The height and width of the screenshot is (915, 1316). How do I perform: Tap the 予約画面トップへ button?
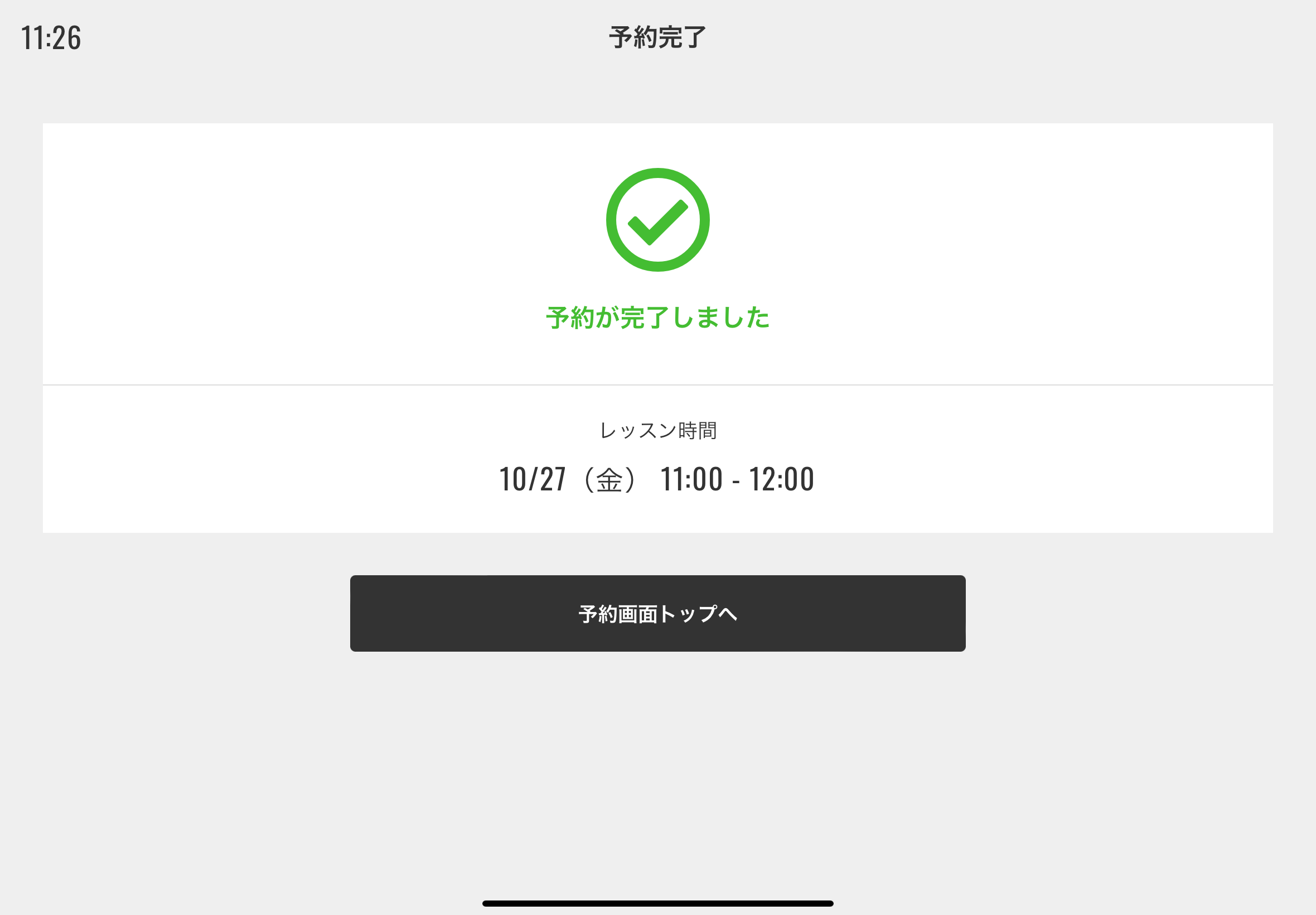click(x=657, y=613)
